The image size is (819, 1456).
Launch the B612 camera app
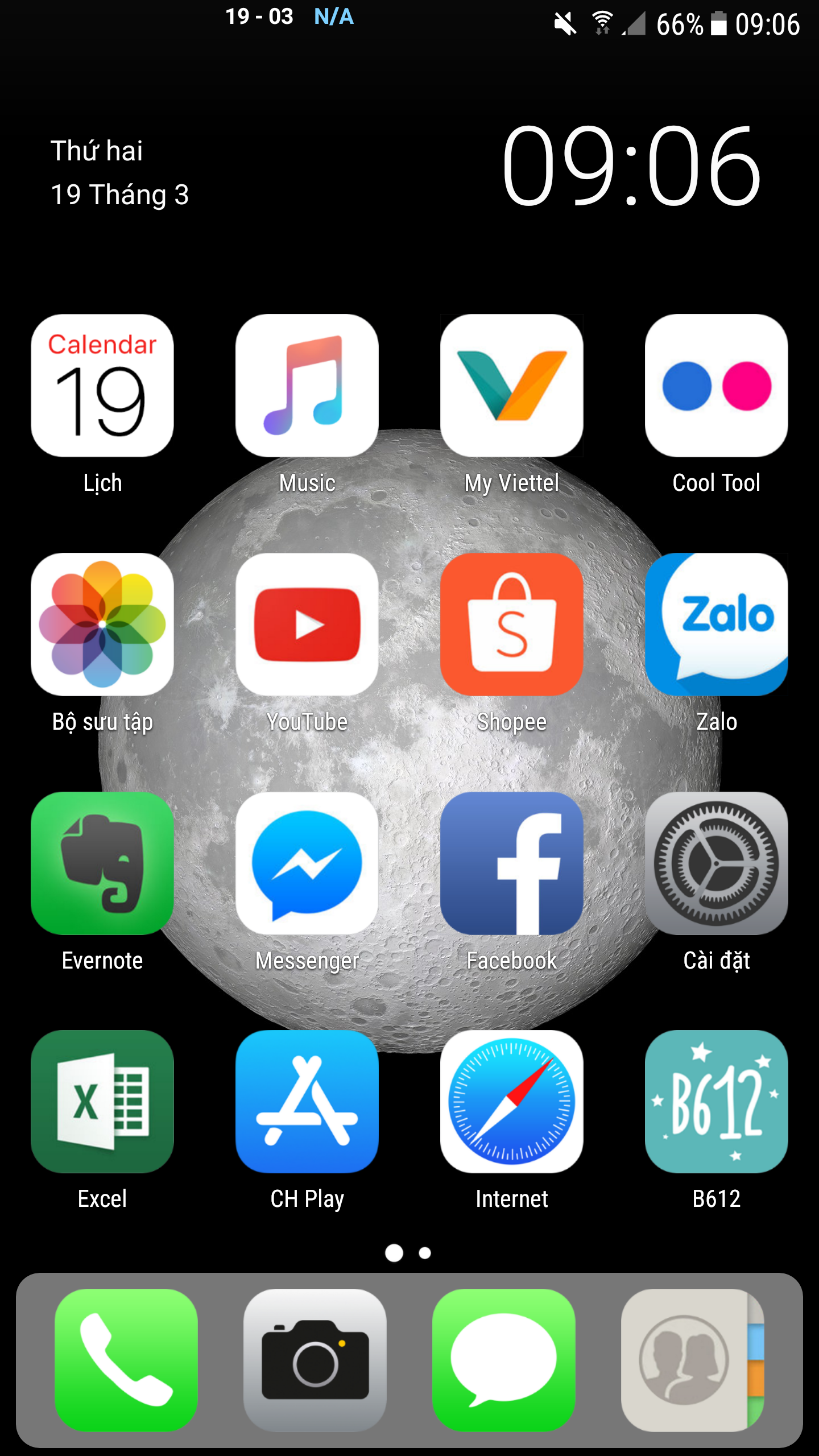(x=717, y=1102)
